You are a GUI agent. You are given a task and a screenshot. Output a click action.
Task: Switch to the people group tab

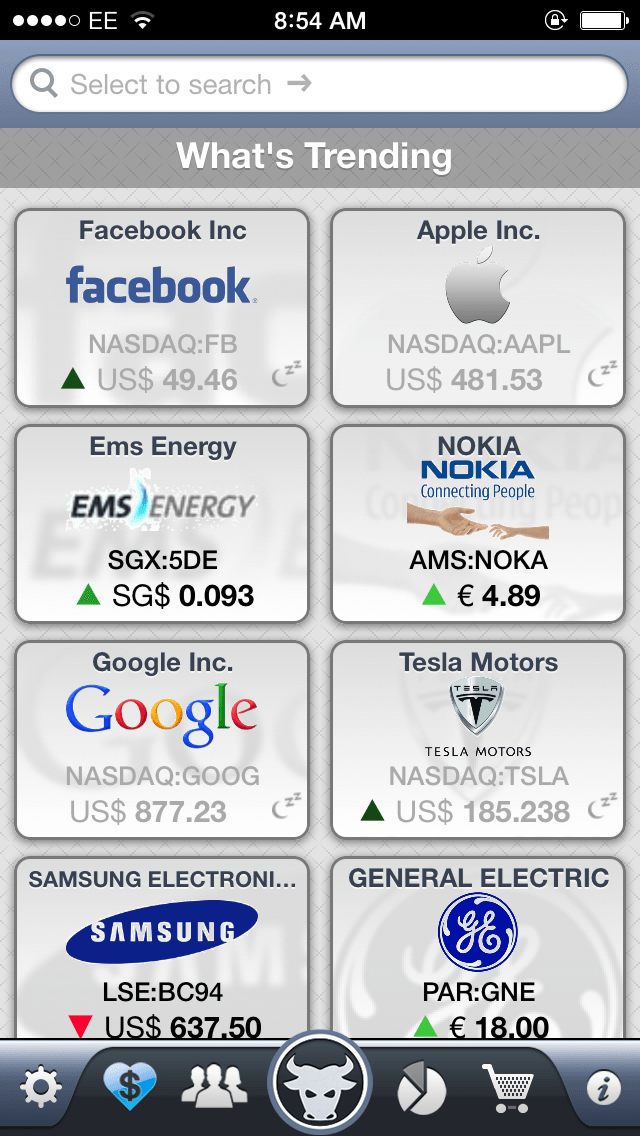213,1086
